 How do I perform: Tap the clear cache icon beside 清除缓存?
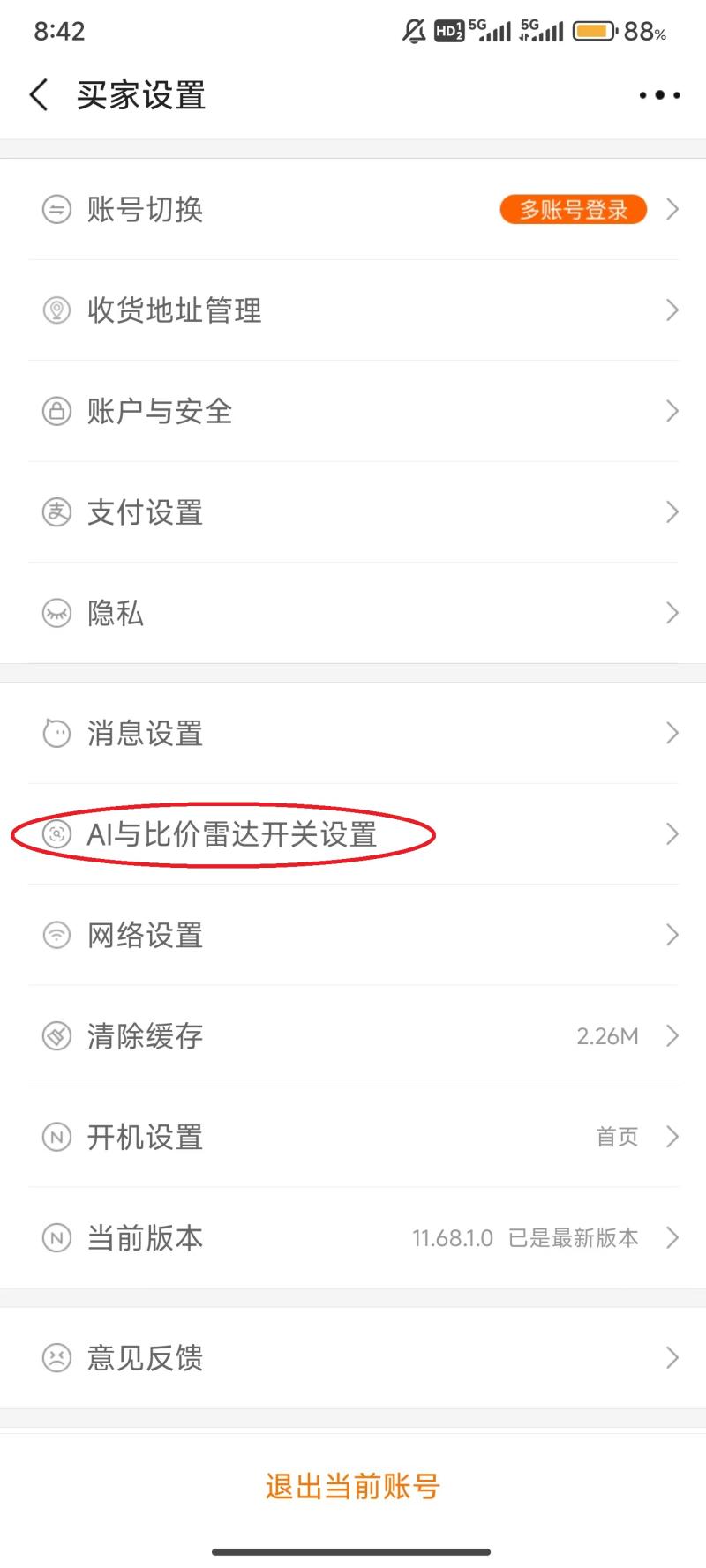(x=56, y=1035)
